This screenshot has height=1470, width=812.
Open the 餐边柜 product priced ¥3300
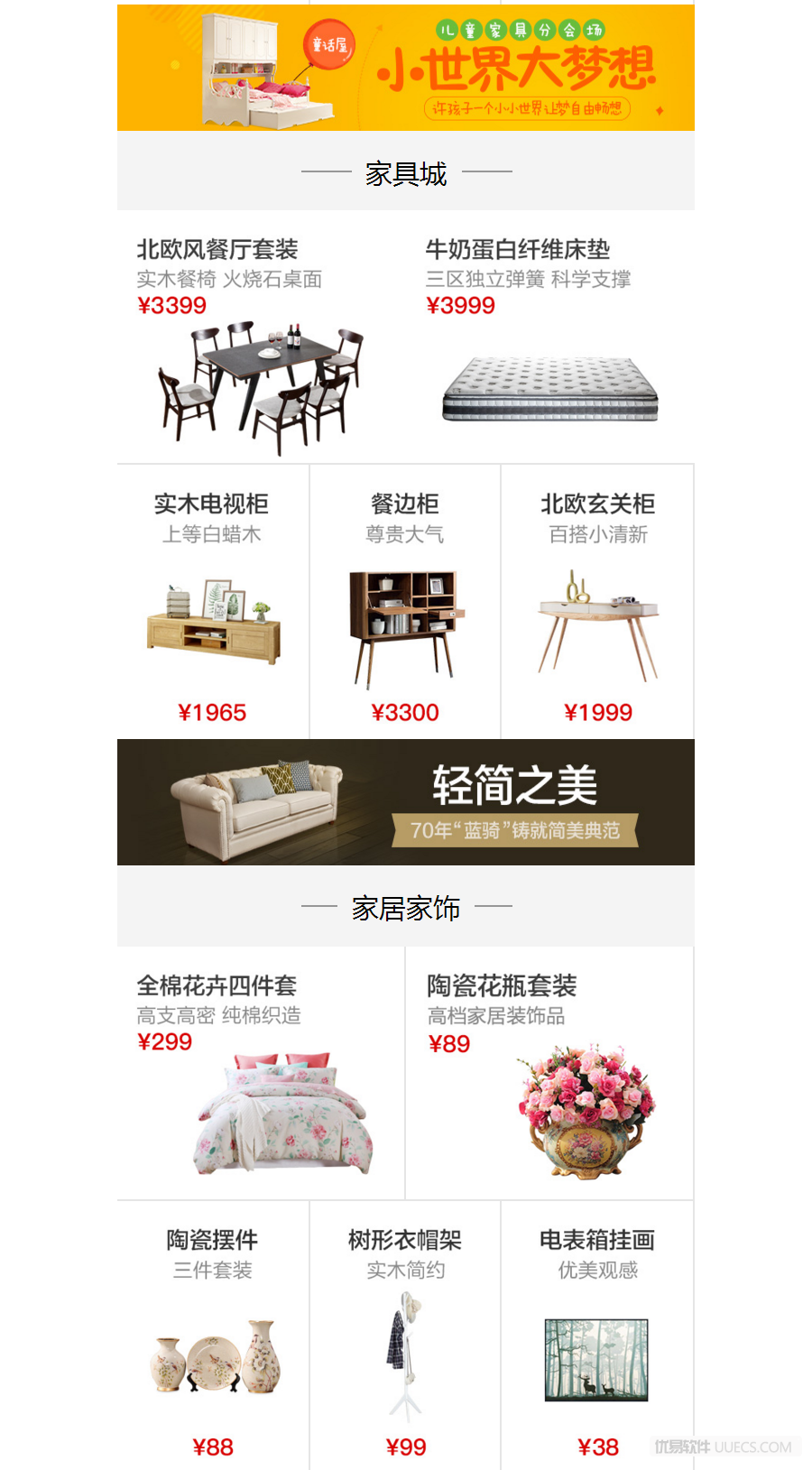tap(405, 602)
